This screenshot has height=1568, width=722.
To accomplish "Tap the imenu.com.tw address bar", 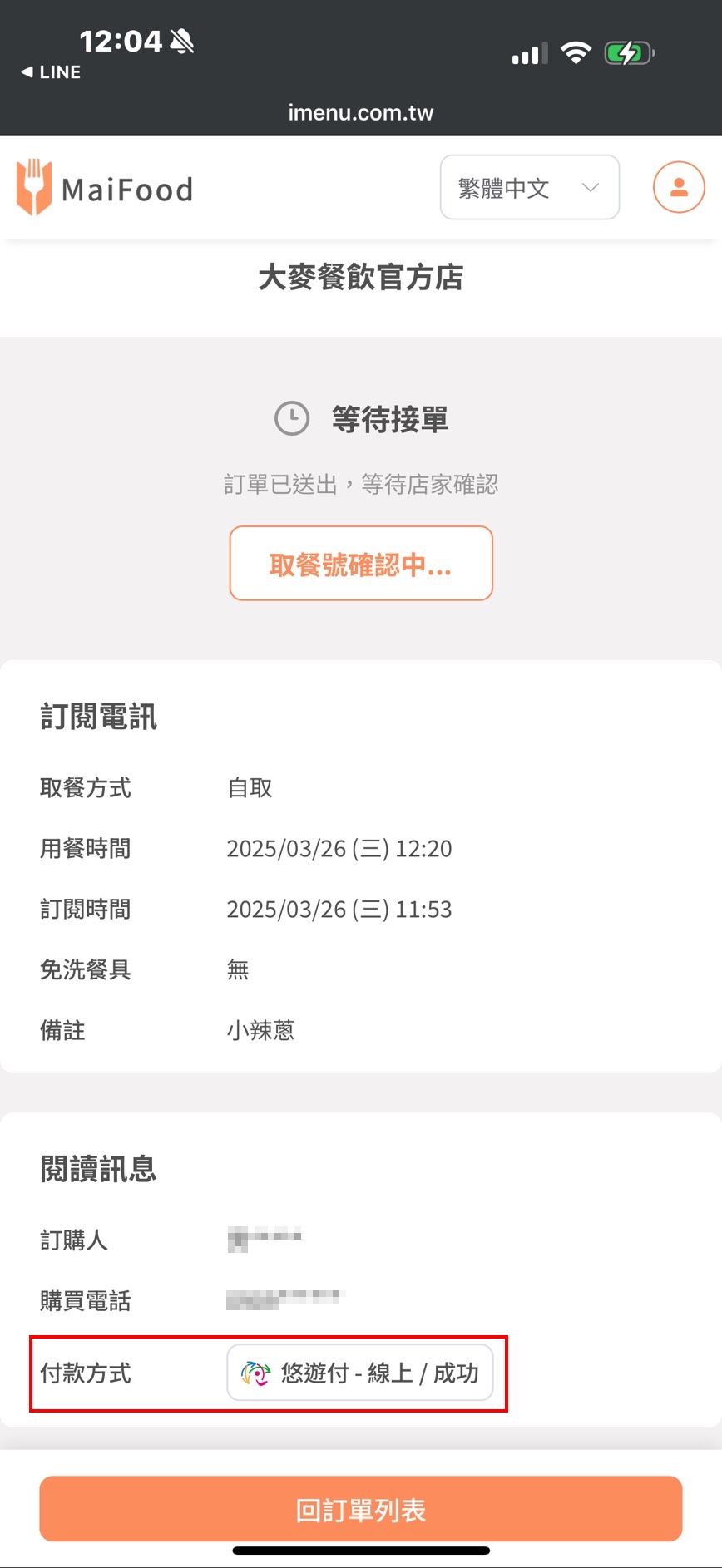I will [x=360, y=112].
